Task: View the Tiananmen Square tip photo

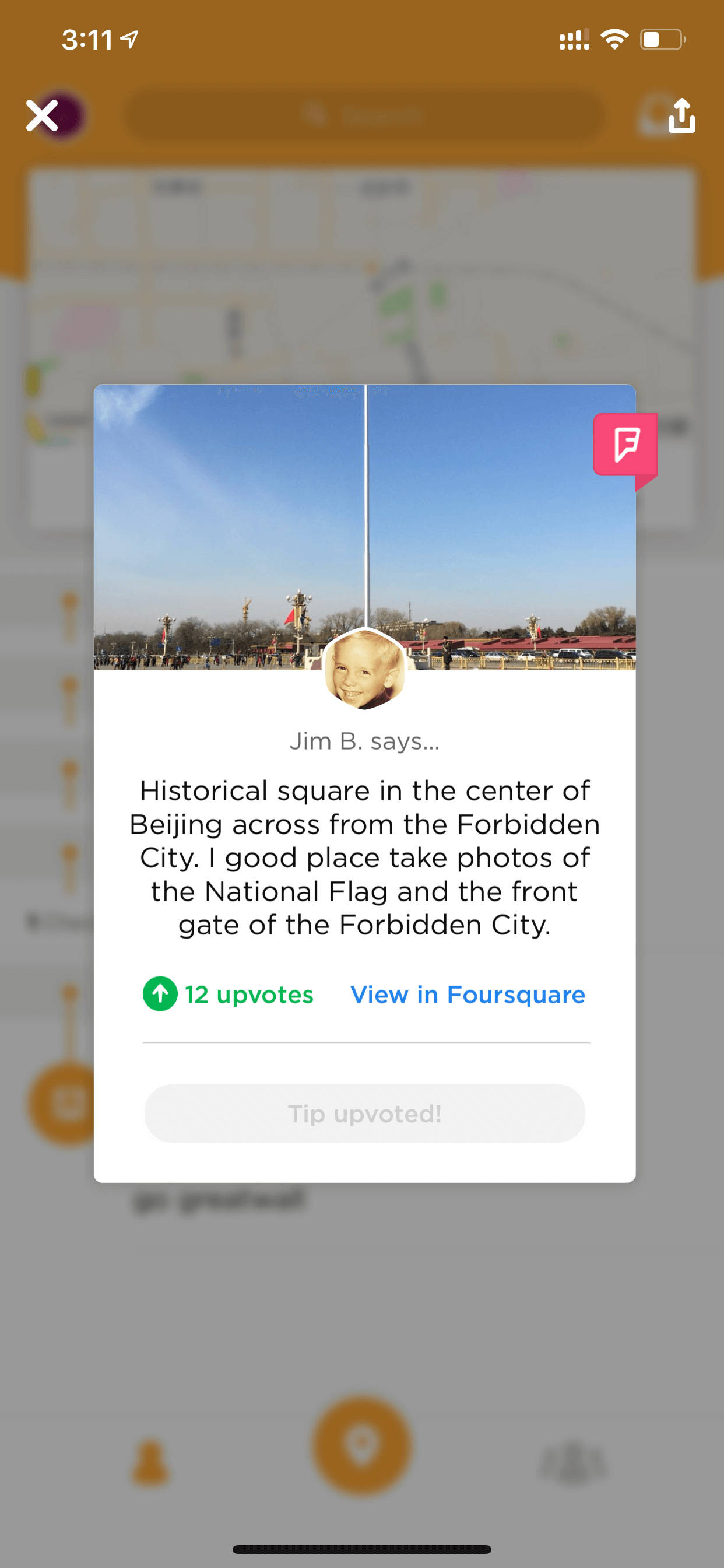Action: 364,527
